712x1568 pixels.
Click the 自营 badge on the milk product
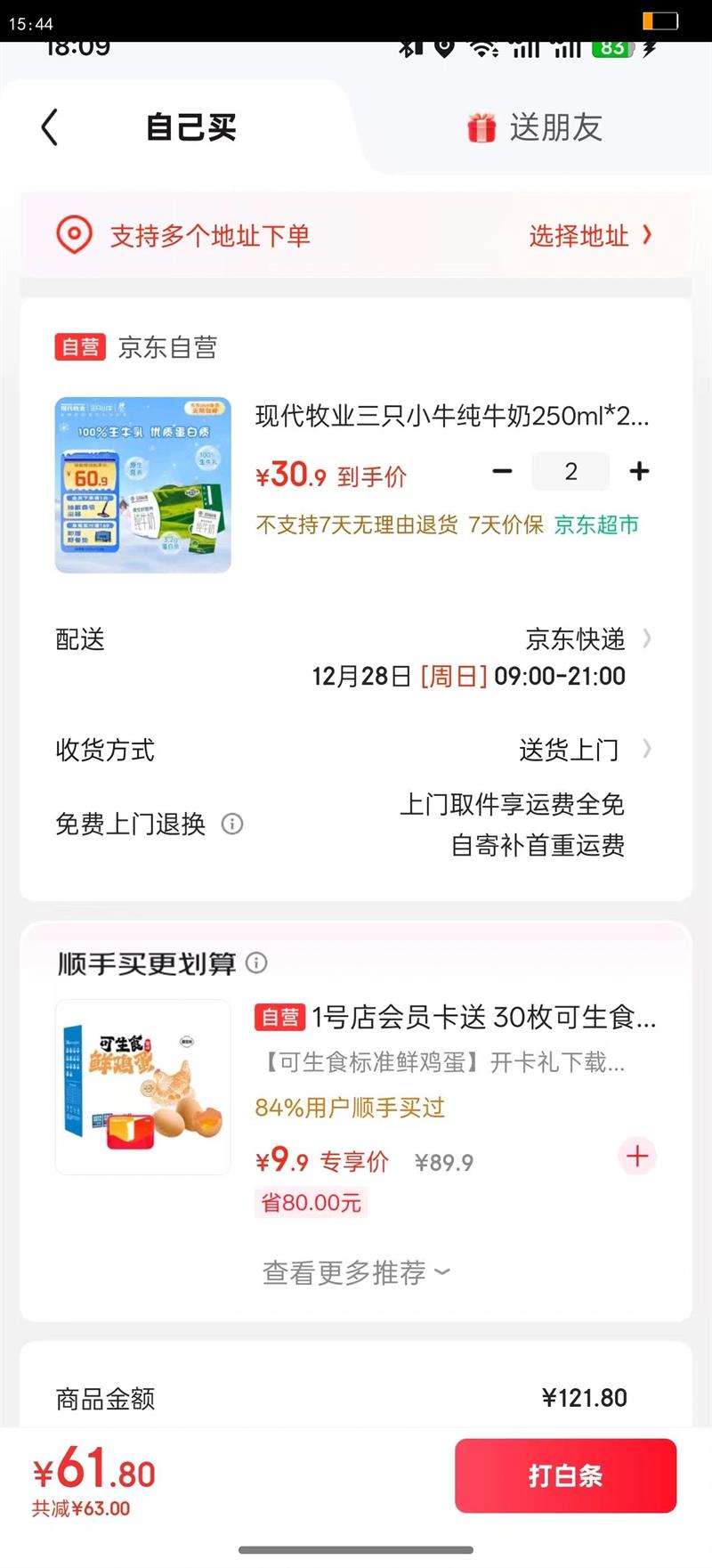click(x=79, y=347)
